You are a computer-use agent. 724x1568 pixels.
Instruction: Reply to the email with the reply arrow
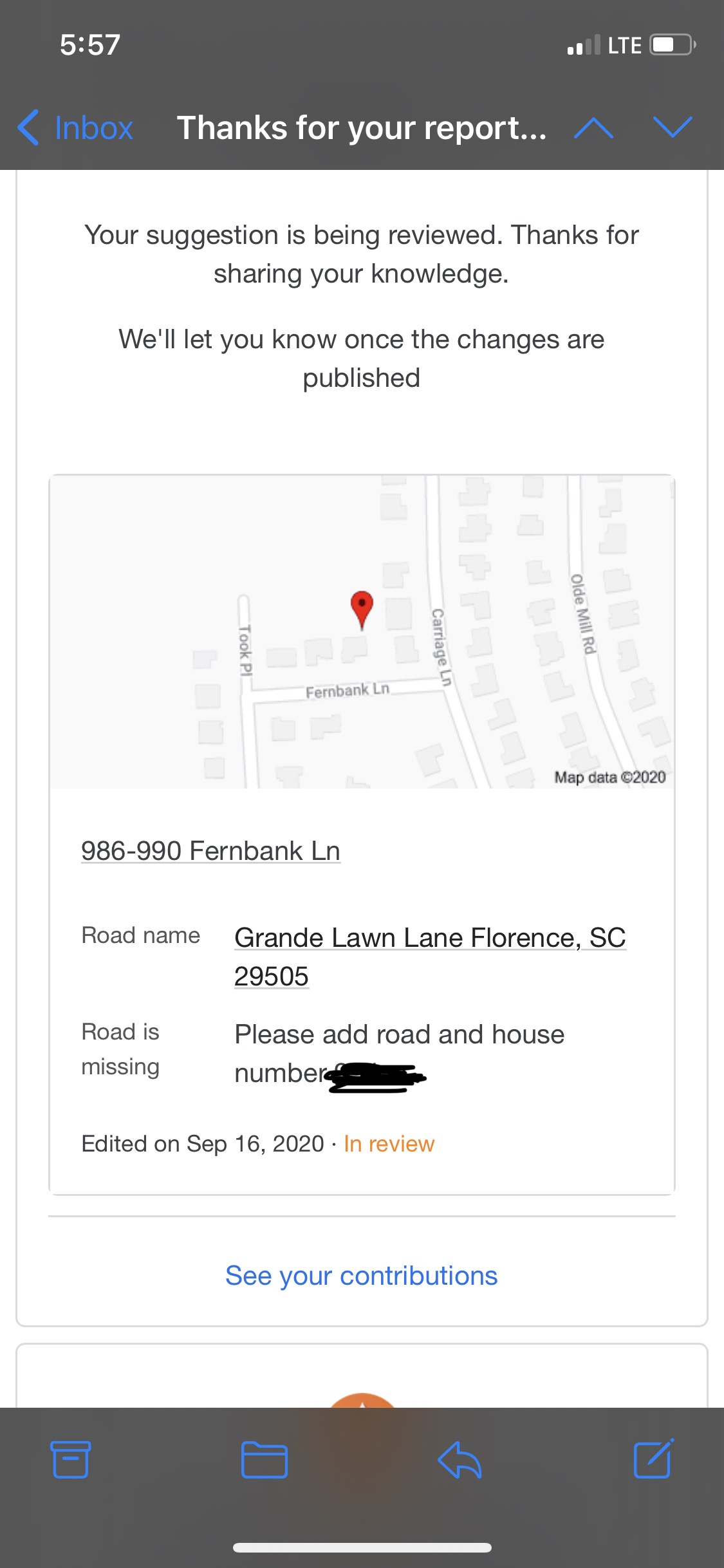[459, 1460]
